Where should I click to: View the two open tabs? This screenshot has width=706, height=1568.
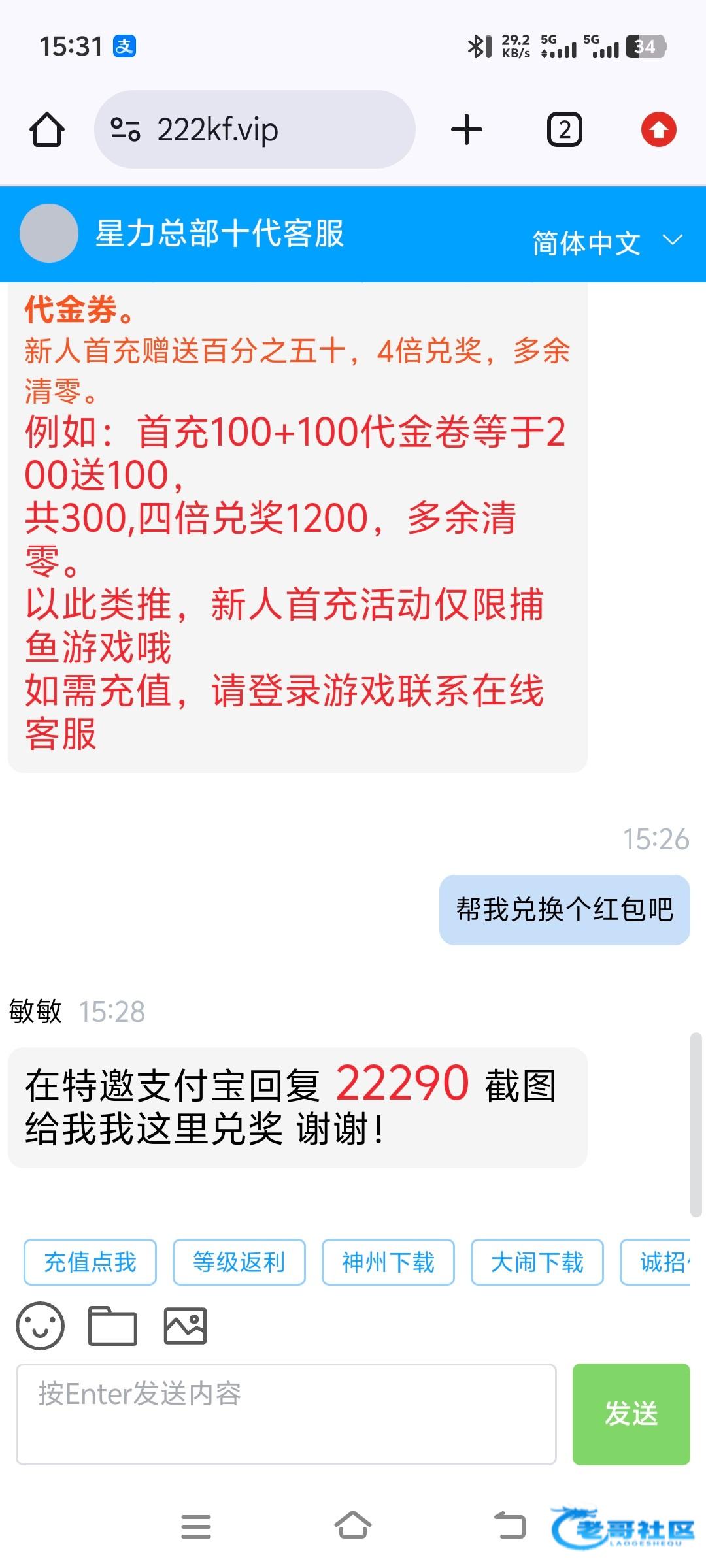pyautogui.click(x=564, y=129)
